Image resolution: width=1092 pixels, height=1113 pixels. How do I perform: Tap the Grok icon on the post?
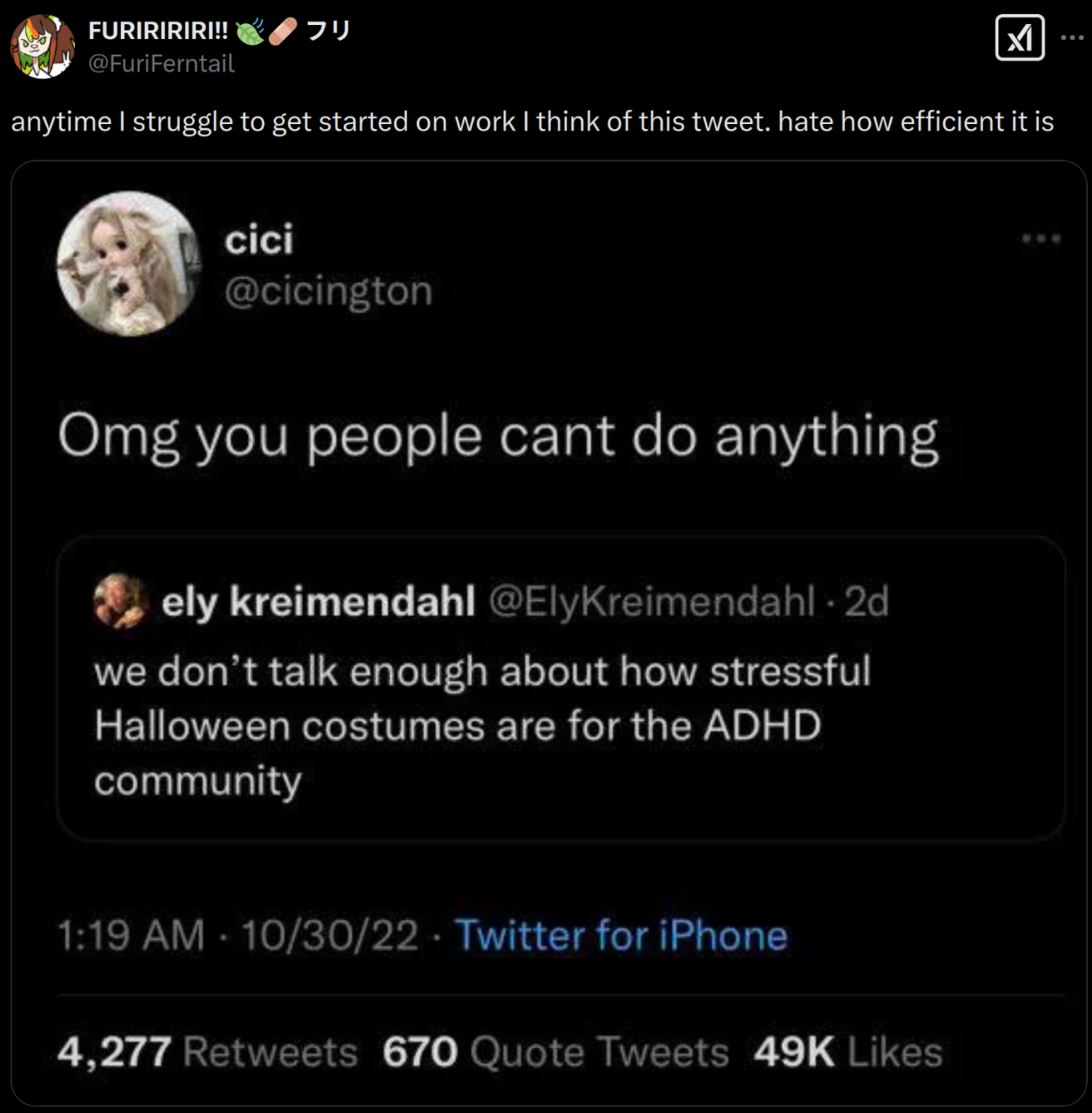point(1019,38)
